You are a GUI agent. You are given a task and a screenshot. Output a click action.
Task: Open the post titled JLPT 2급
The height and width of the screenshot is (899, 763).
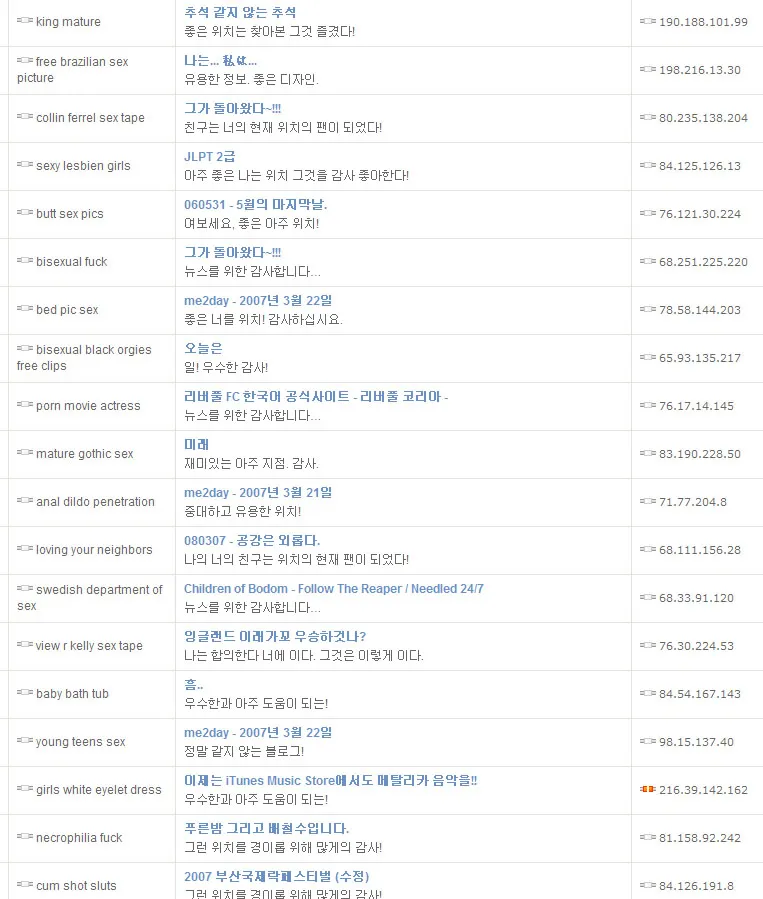pos(211,157)
